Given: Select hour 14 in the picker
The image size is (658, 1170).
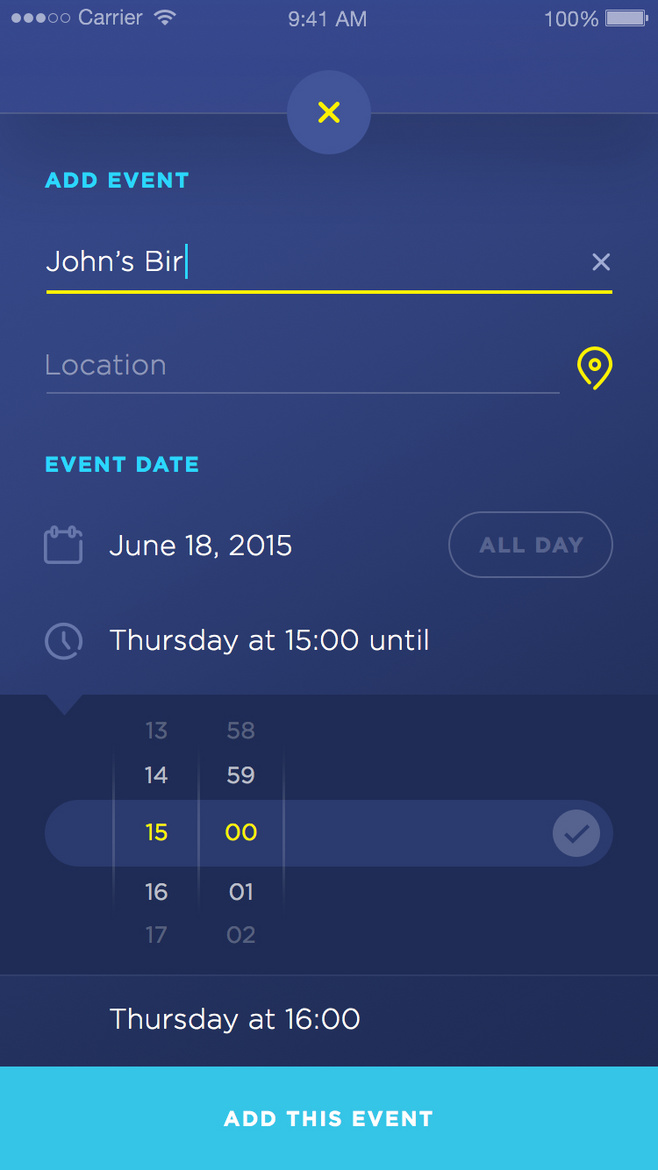Looking at the screenshot, I should click(156, 775).
